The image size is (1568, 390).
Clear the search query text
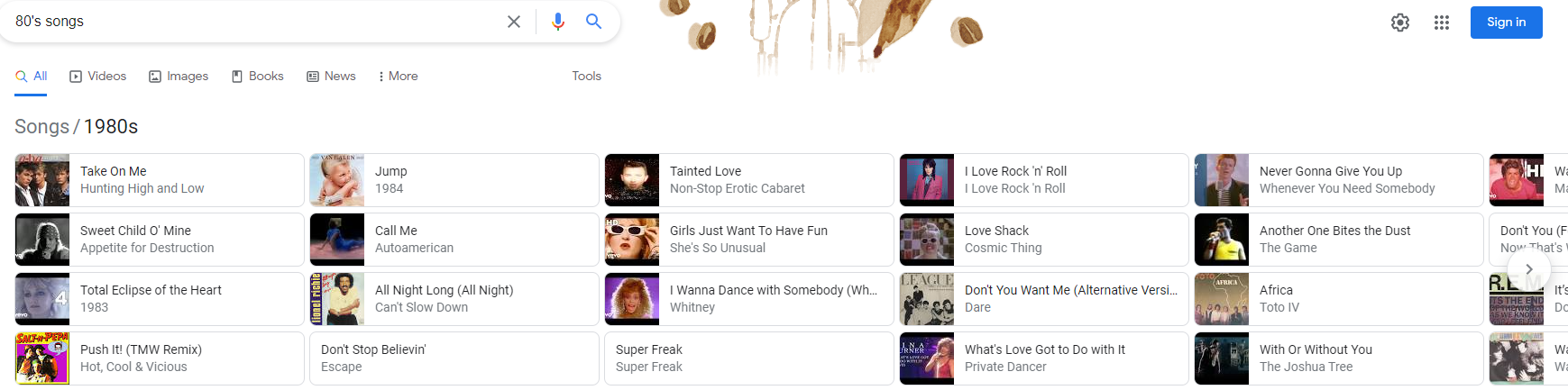[x=514, y=22]
